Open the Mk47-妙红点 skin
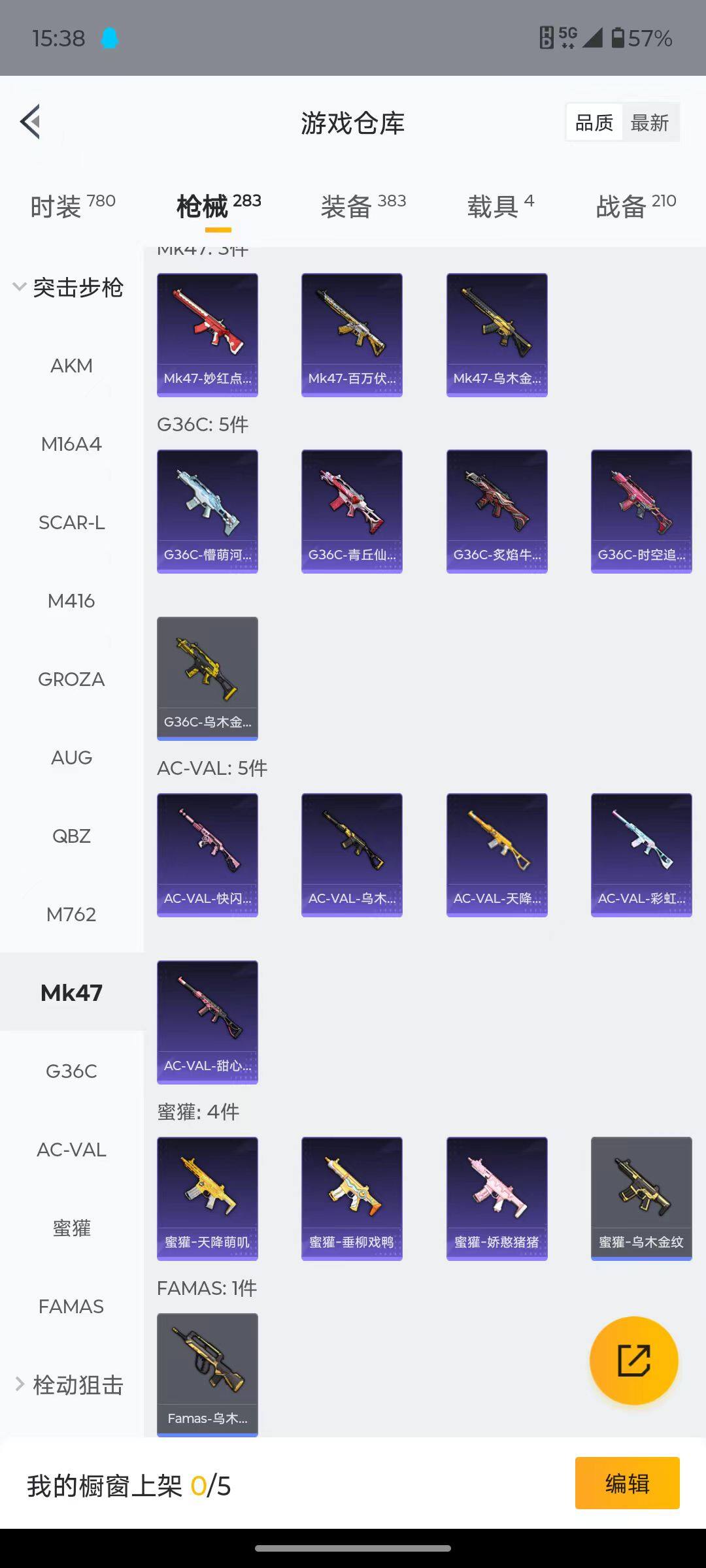Screen dimensions: 706x1568 click(207, 335)
